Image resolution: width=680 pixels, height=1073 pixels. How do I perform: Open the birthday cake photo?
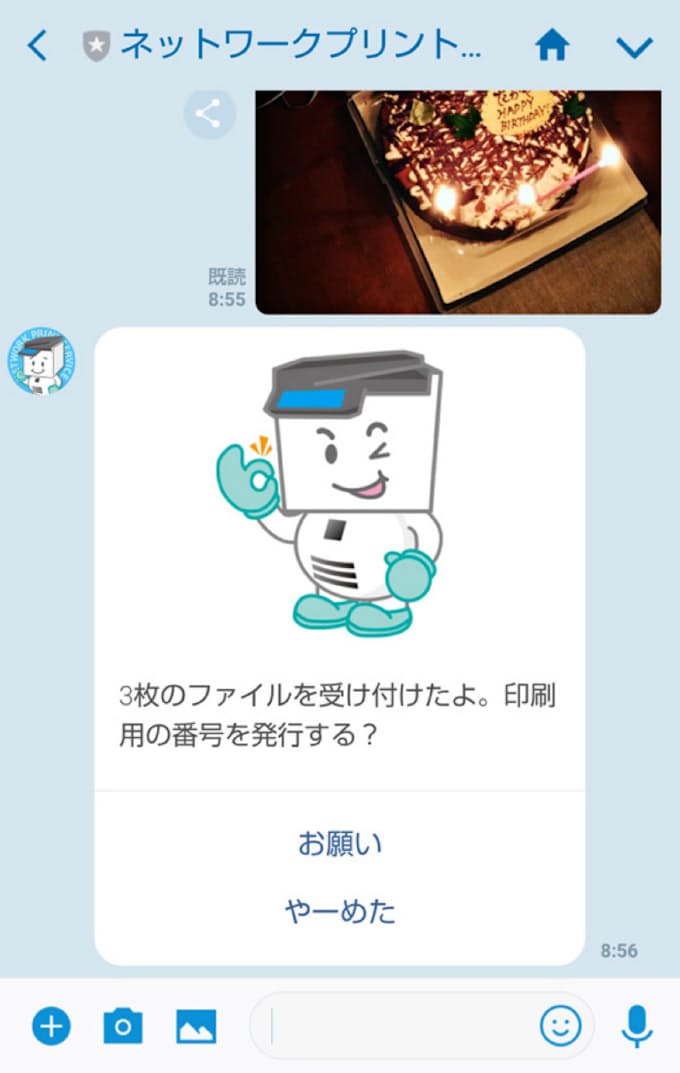point(458,202)
